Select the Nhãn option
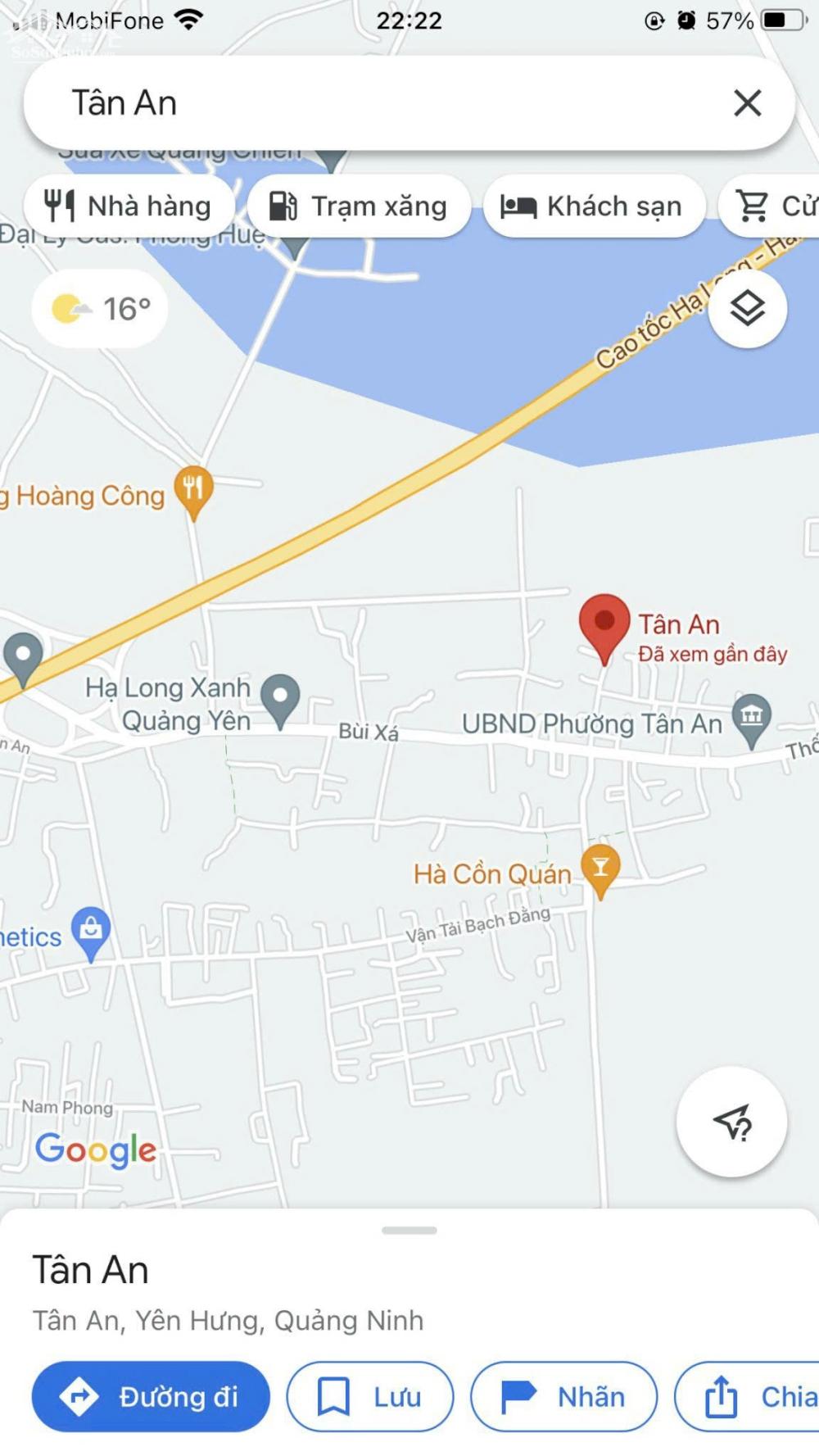The width and height of the screenshot is (819, 1456). (x=563, y=1397)
